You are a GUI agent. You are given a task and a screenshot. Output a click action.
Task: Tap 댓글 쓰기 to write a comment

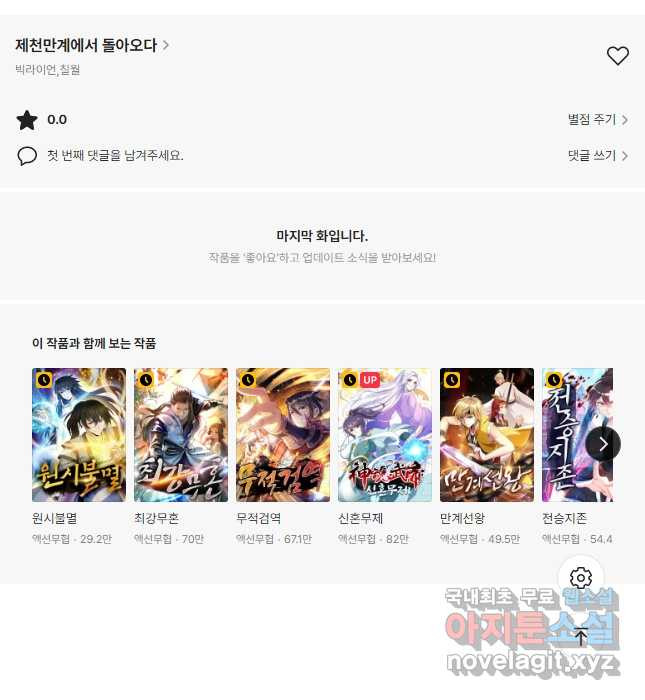pyautogui.click(x=598, y=156)
